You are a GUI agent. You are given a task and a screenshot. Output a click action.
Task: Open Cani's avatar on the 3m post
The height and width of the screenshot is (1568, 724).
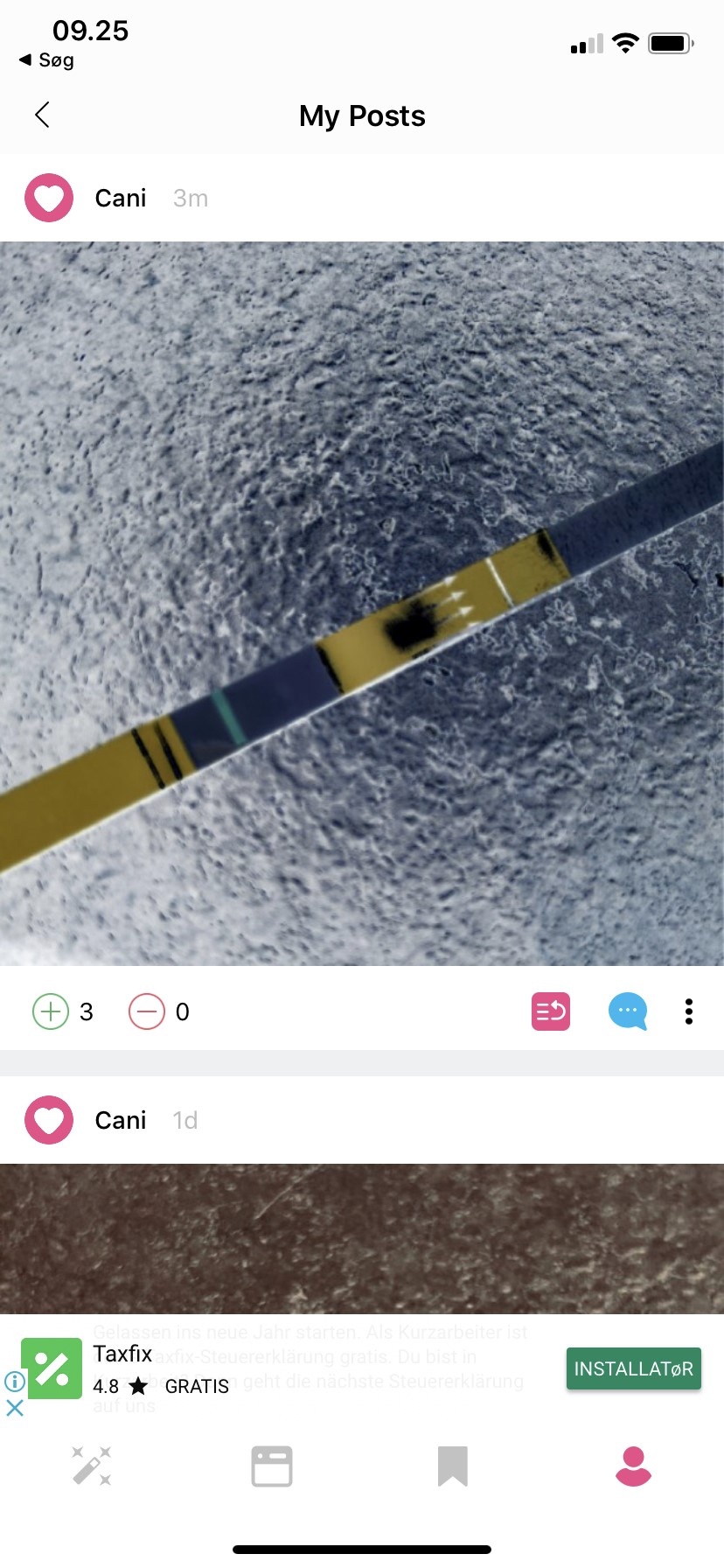[49, 198]
